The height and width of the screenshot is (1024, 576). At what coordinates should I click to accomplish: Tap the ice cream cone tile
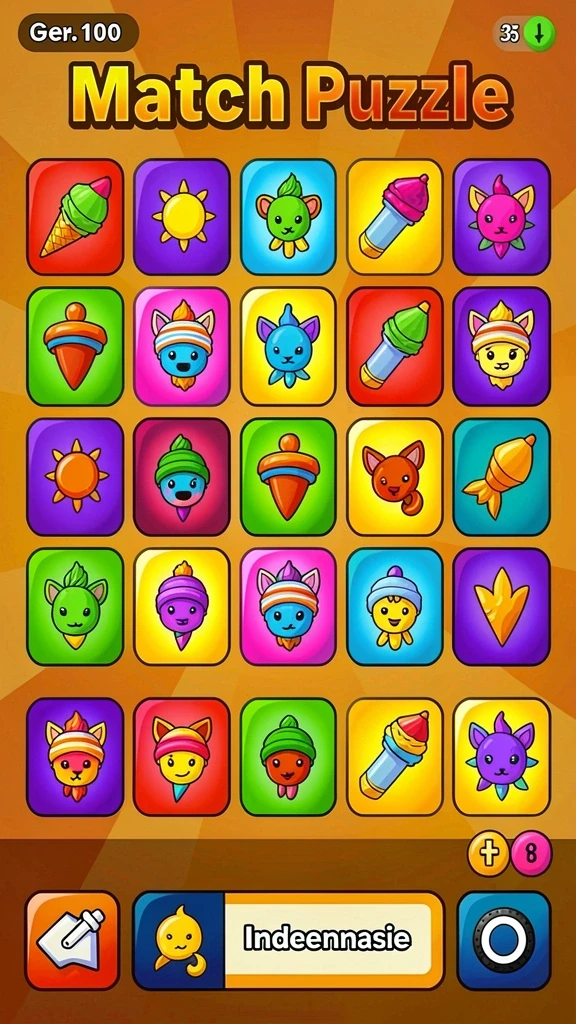pos(75,217)
